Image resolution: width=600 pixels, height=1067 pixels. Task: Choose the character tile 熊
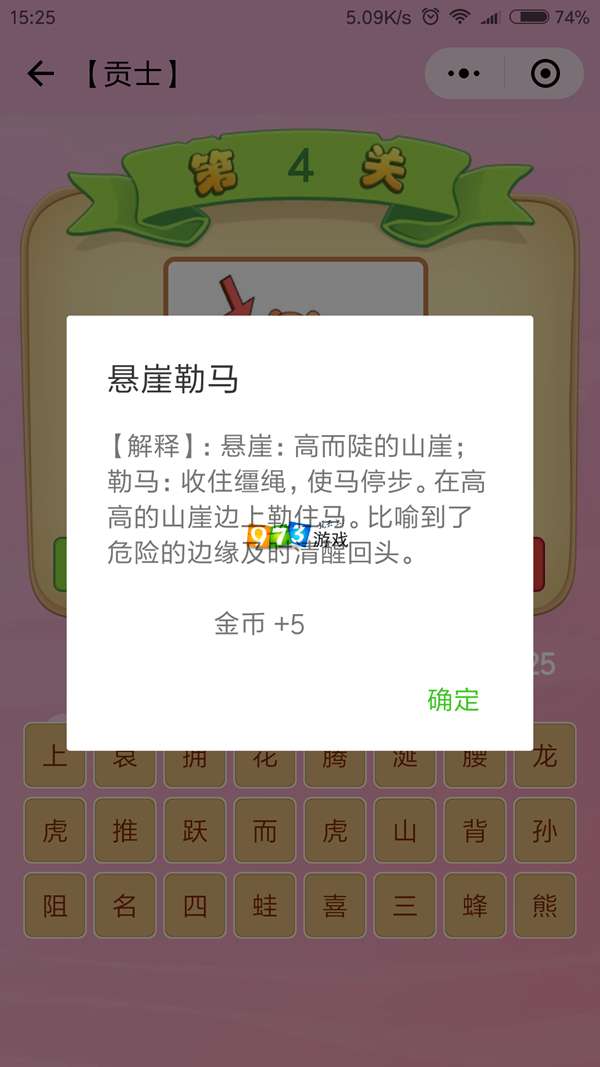click(545, 906)
